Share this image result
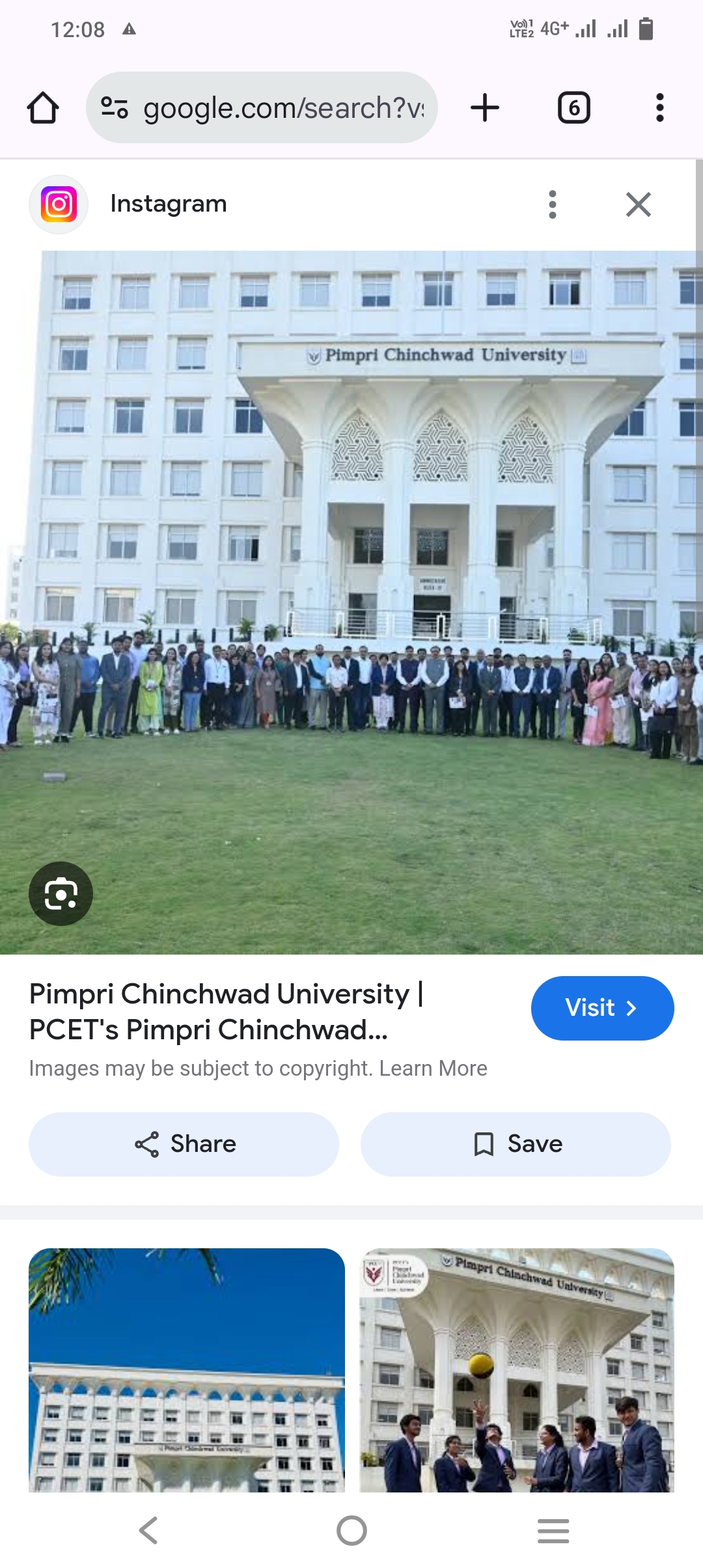The width and height of the screenshot is (703, 1568). [x=184, y=1144]
